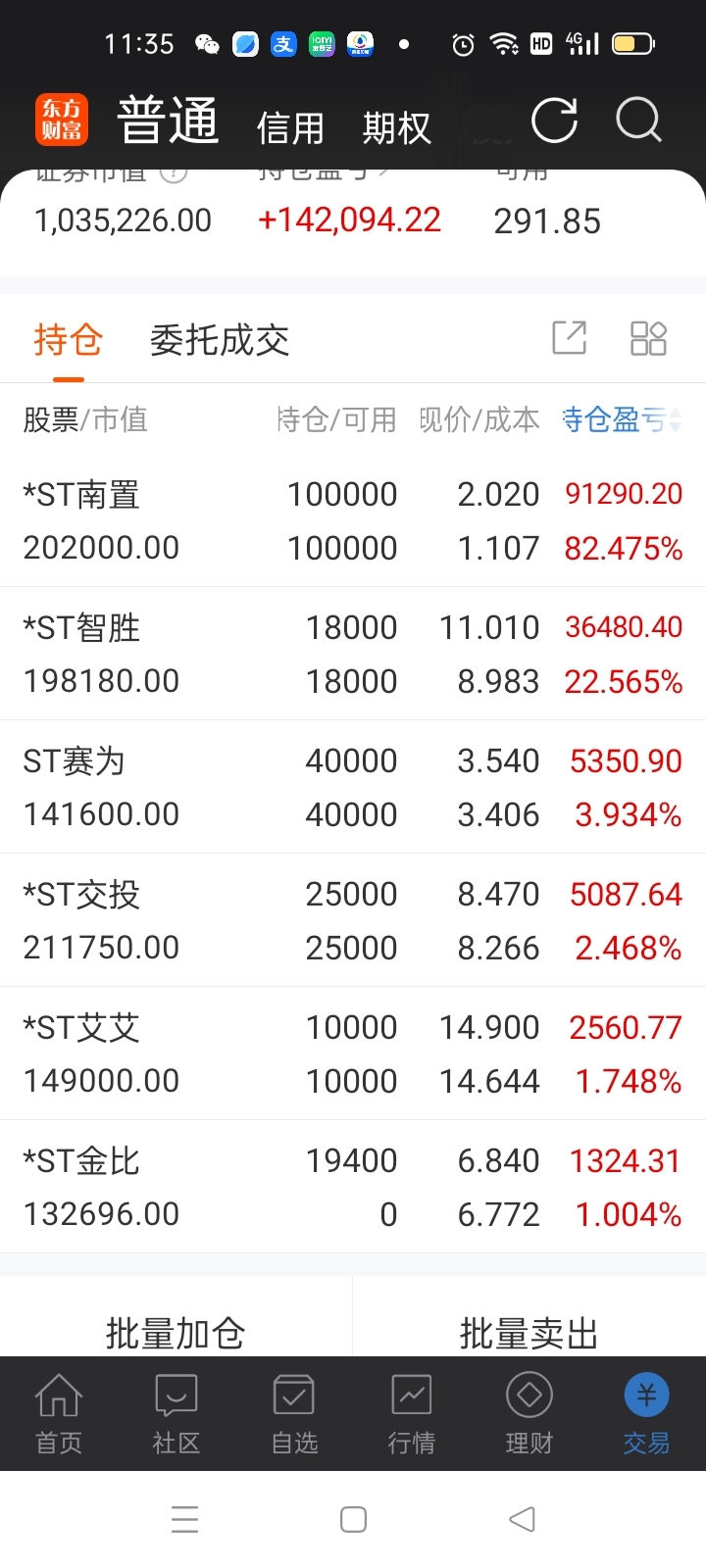Open the *ST艾艾 holding row

(x=353, y=1053)
